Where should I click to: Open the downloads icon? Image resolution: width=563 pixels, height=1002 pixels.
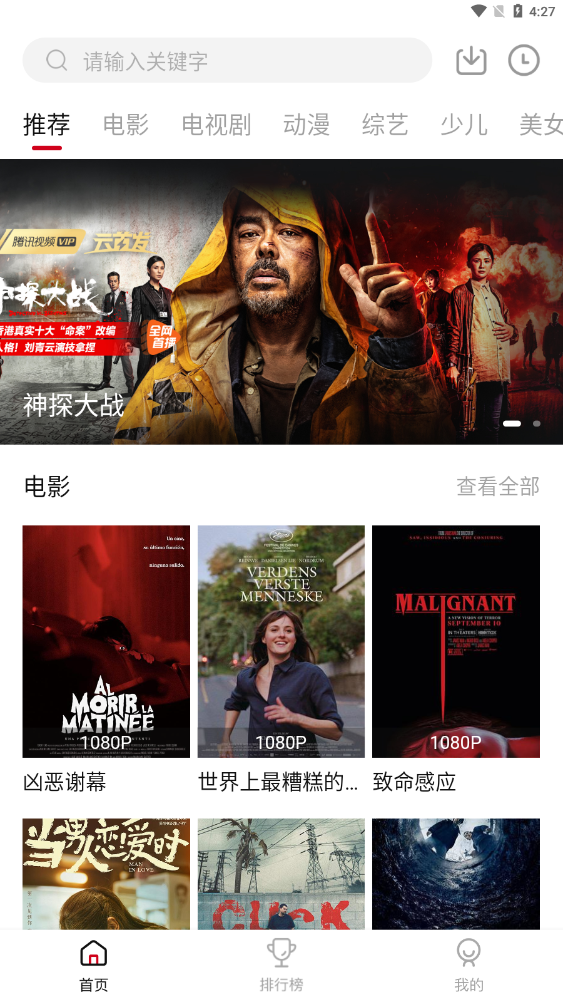[x=472, y=61]
